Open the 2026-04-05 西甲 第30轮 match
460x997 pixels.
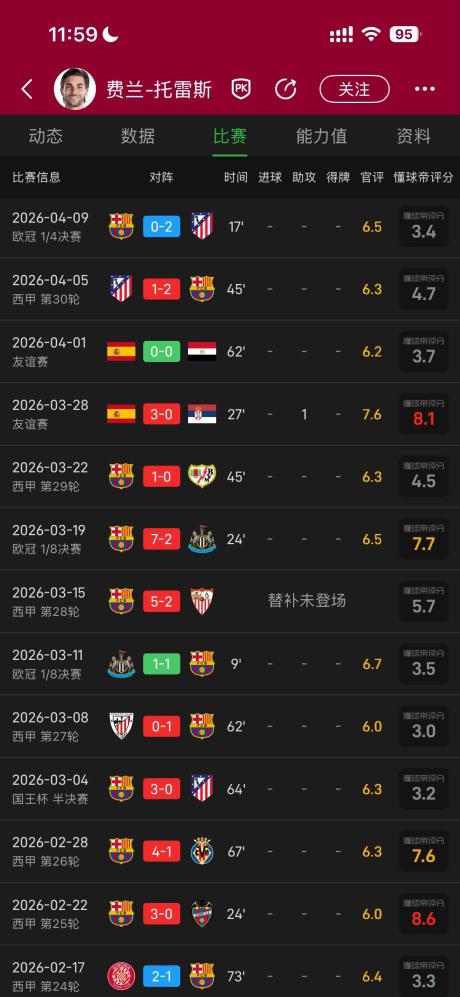(x=230, y=289)
